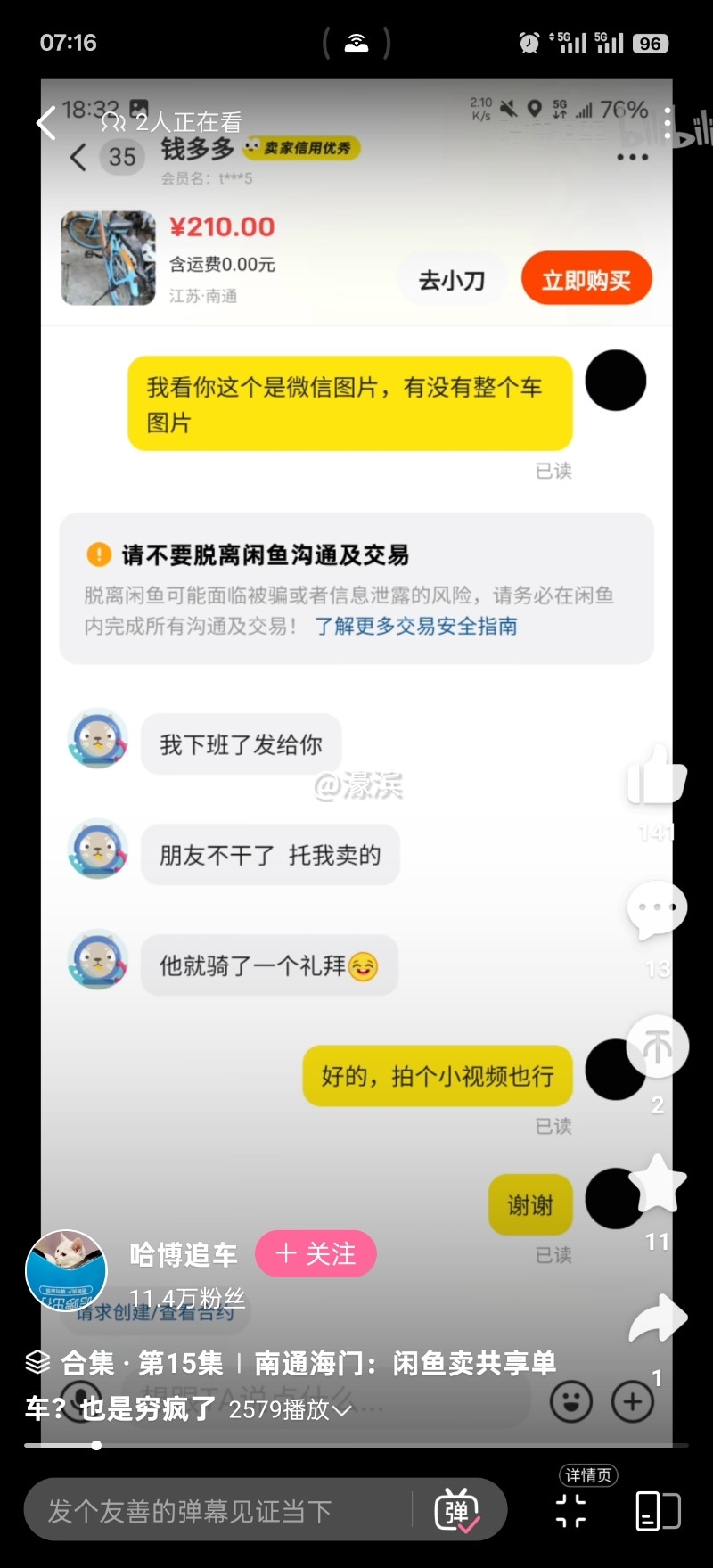
Task: Follow 哈博追车 with the 关注 button
Action: (316, 1254)
